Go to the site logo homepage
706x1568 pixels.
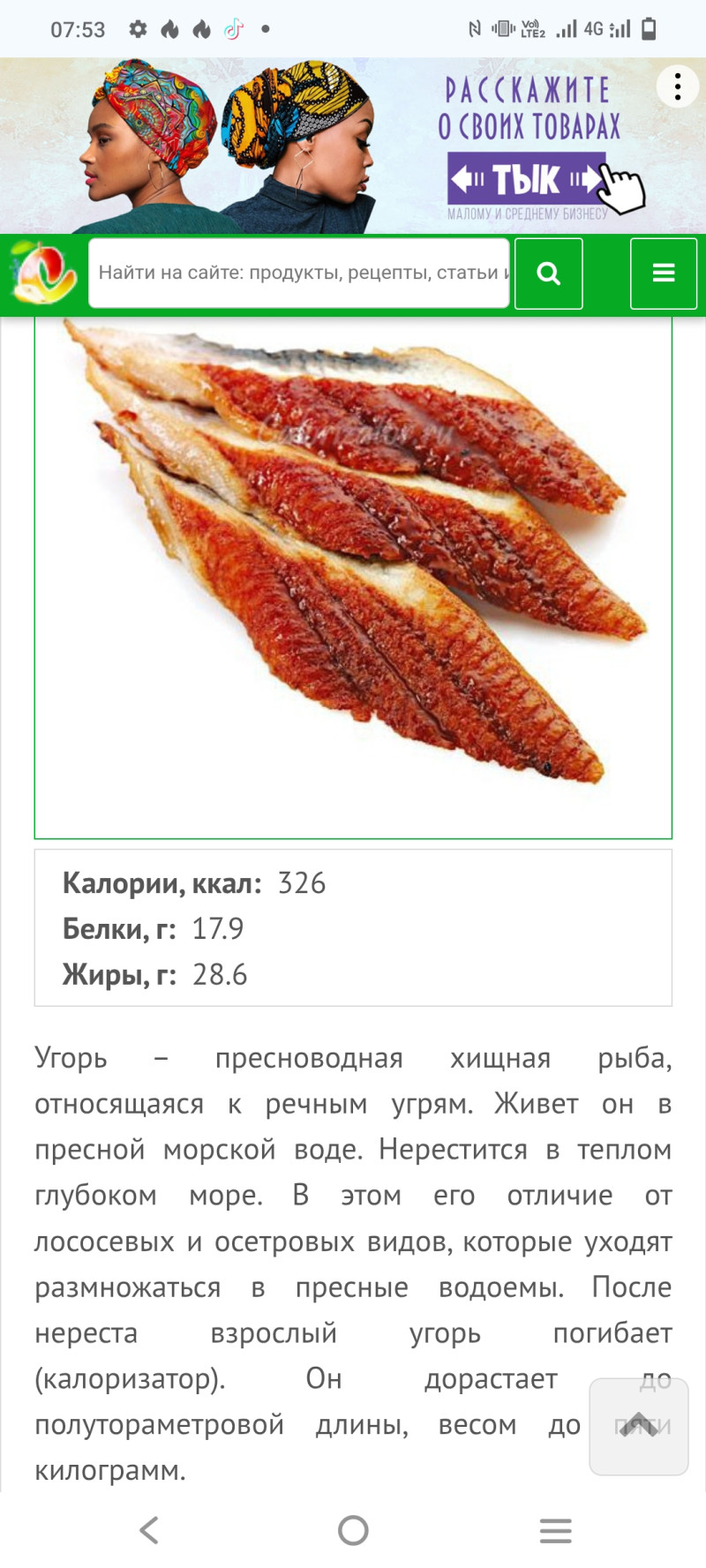(x=42, y=273)
